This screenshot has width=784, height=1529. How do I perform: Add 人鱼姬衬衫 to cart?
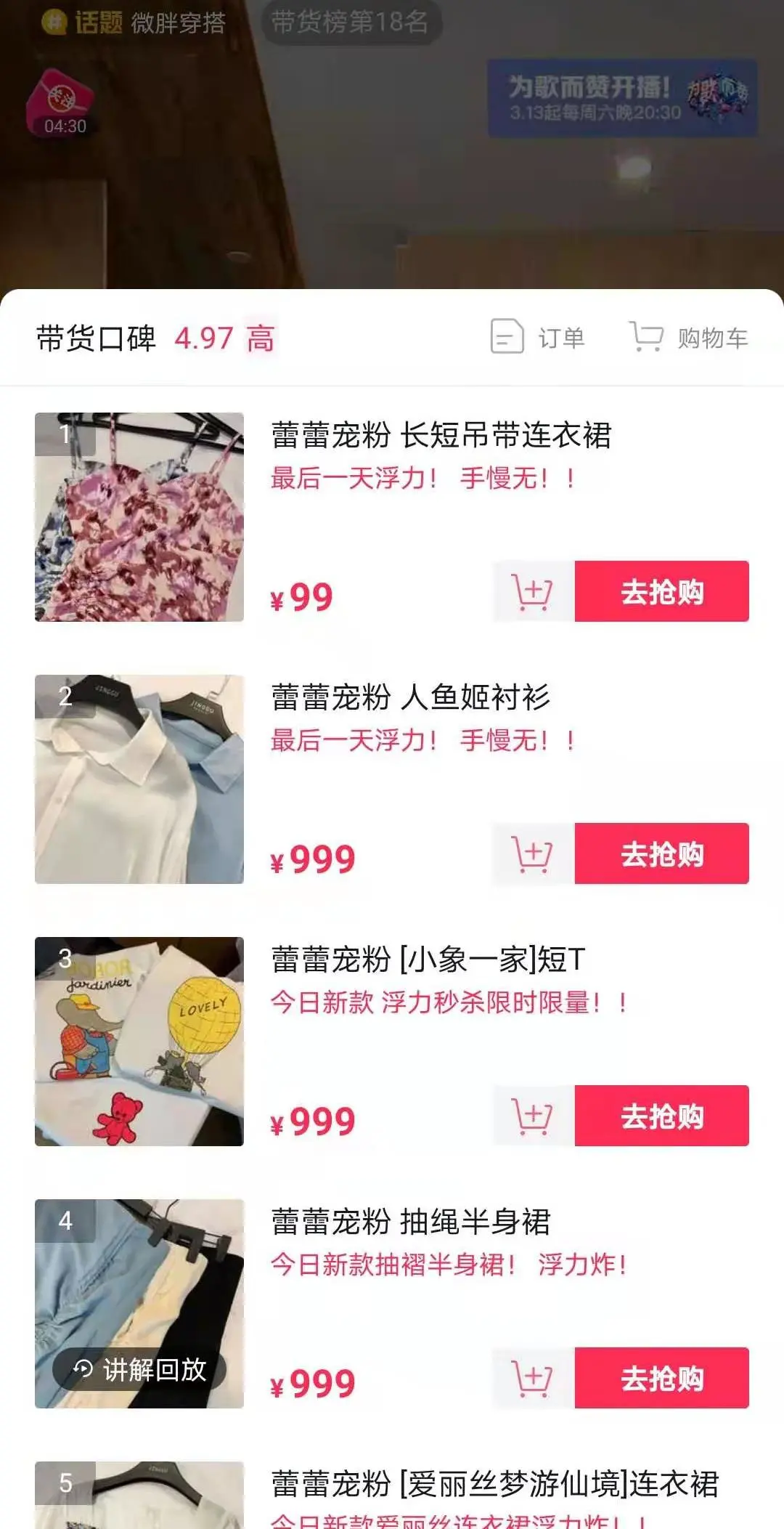533,854
